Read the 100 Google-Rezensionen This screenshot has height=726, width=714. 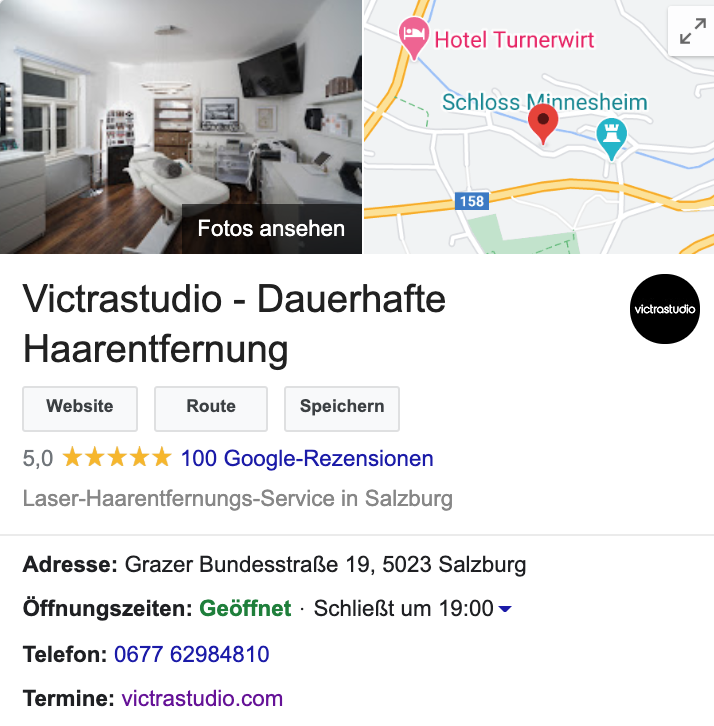click(x=307, y=459)
